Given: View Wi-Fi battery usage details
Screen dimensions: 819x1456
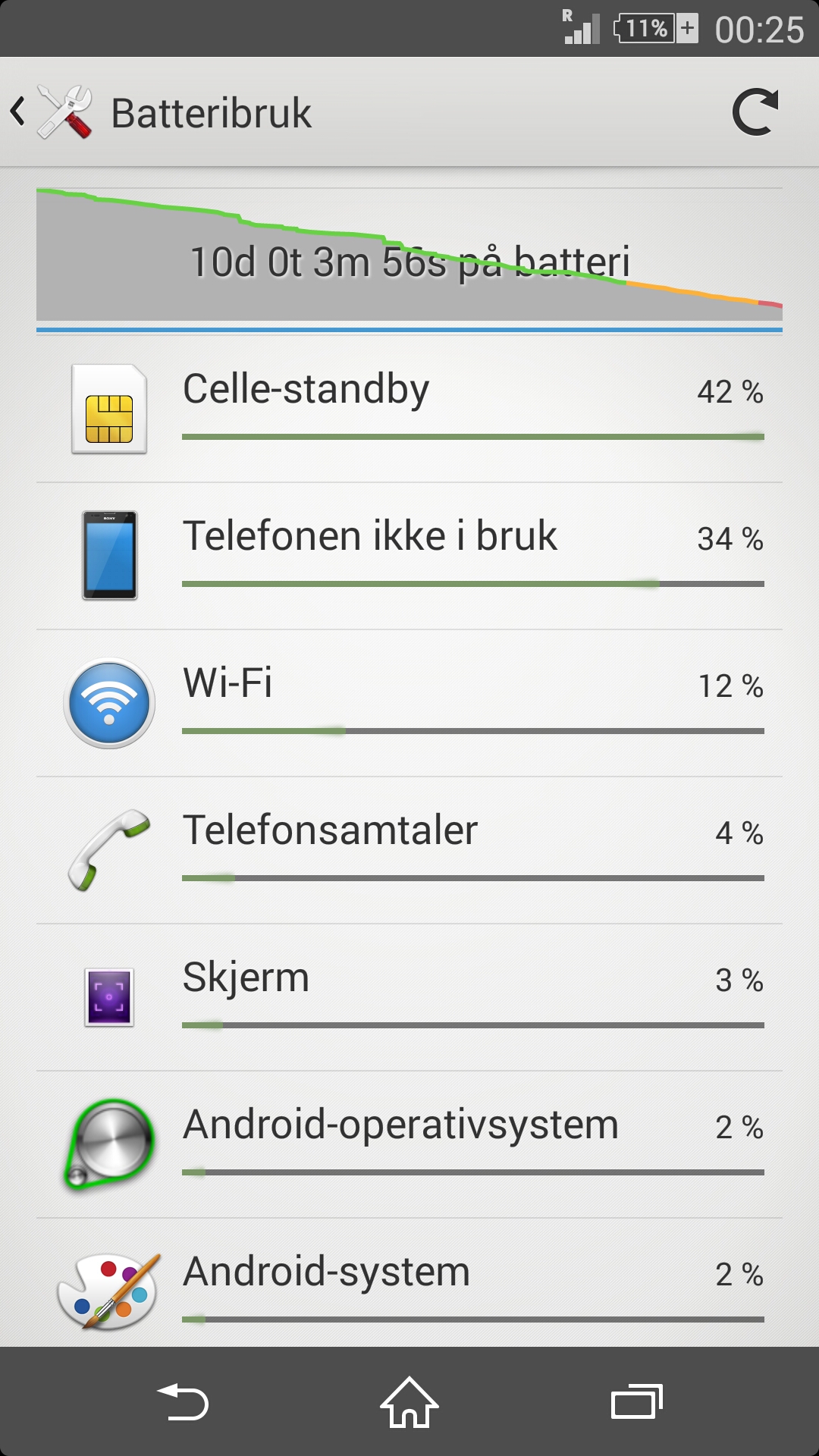Looking at the screenshot, I should tap(409, 703).
